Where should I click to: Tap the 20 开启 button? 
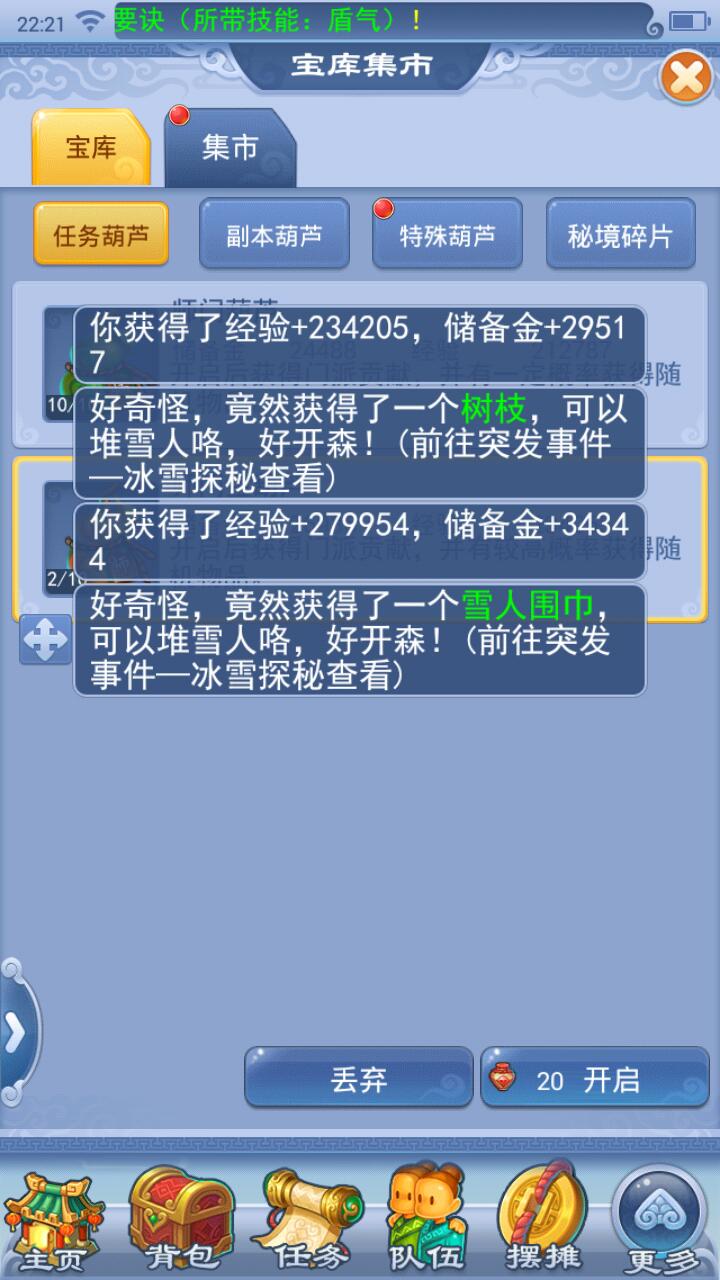594,1079
